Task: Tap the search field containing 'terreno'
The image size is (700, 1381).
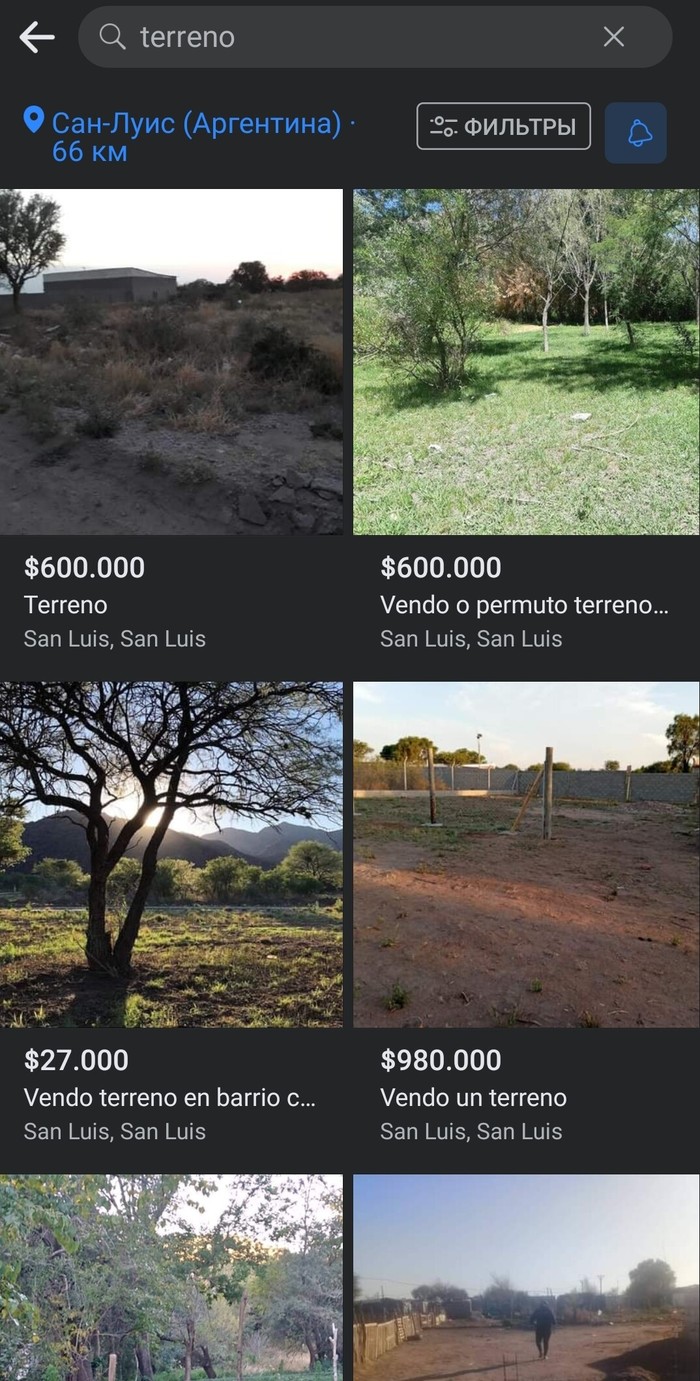Action: coord(350,37)
